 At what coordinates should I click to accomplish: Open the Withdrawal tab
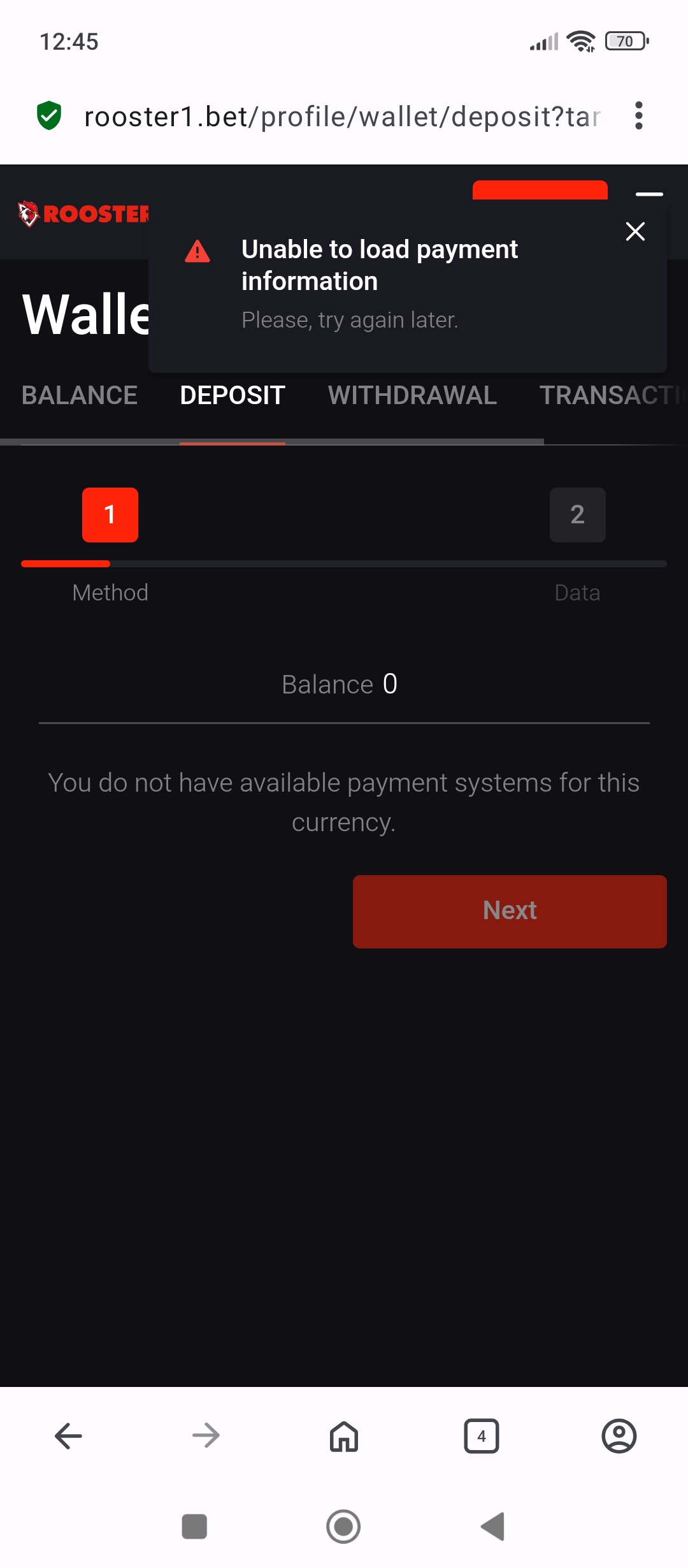(x=412, y=395)
